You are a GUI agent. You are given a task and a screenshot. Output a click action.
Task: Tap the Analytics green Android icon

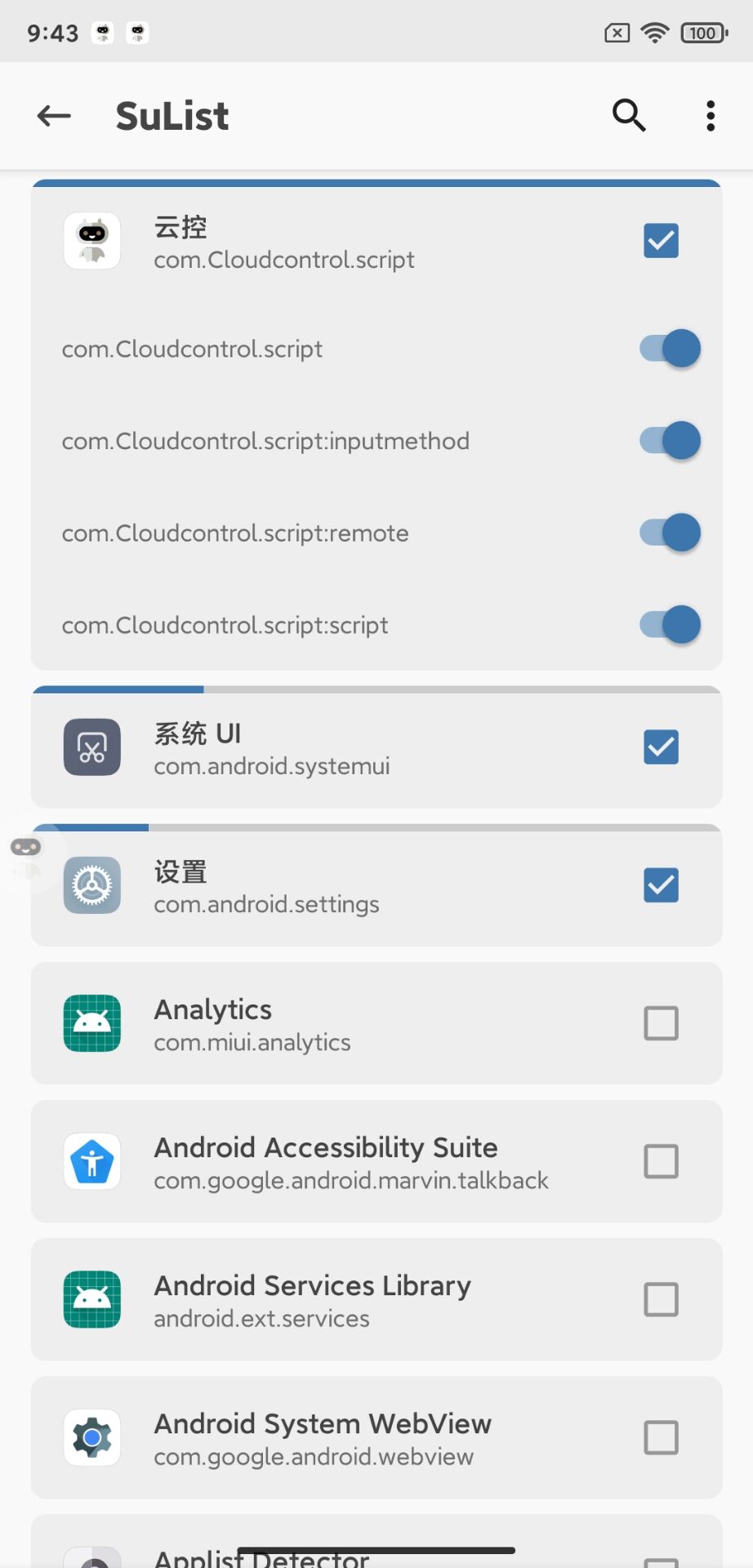(91, 1022)
